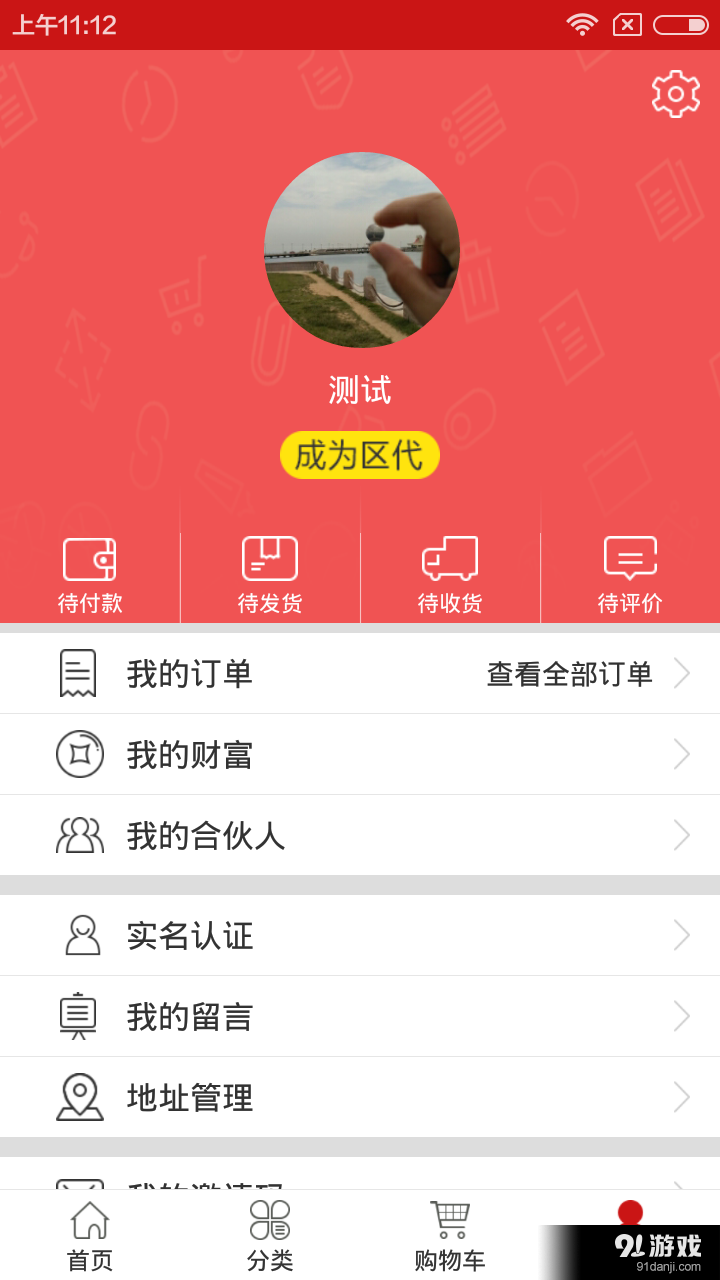Viewport: 720px width, 1280px height.
Task: Tap the red notification dot tab
Action: [630, 1213]
